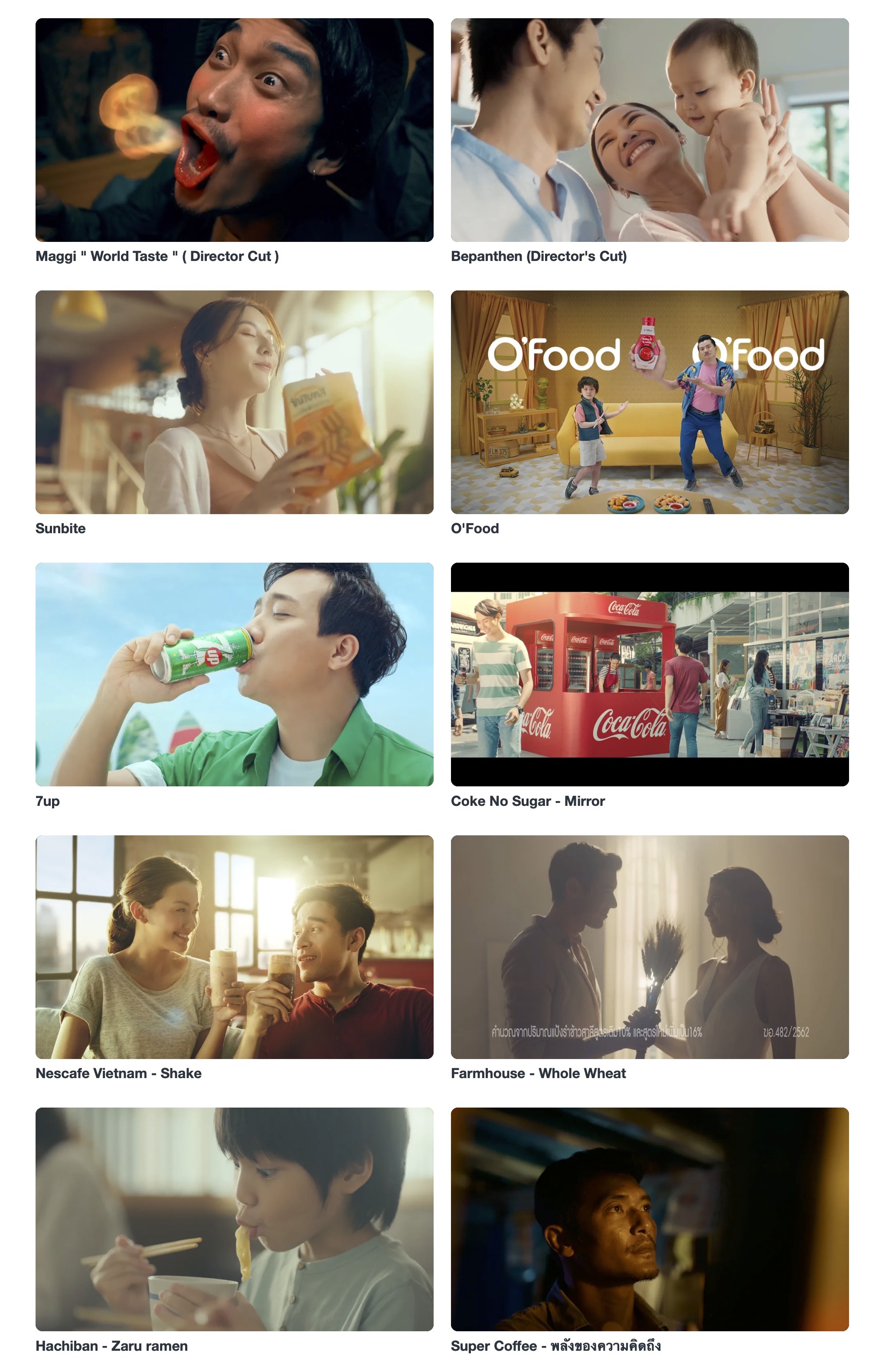
Task: Open the Coke No Sugar - Mirror video
Action: [x=650, y=674]
